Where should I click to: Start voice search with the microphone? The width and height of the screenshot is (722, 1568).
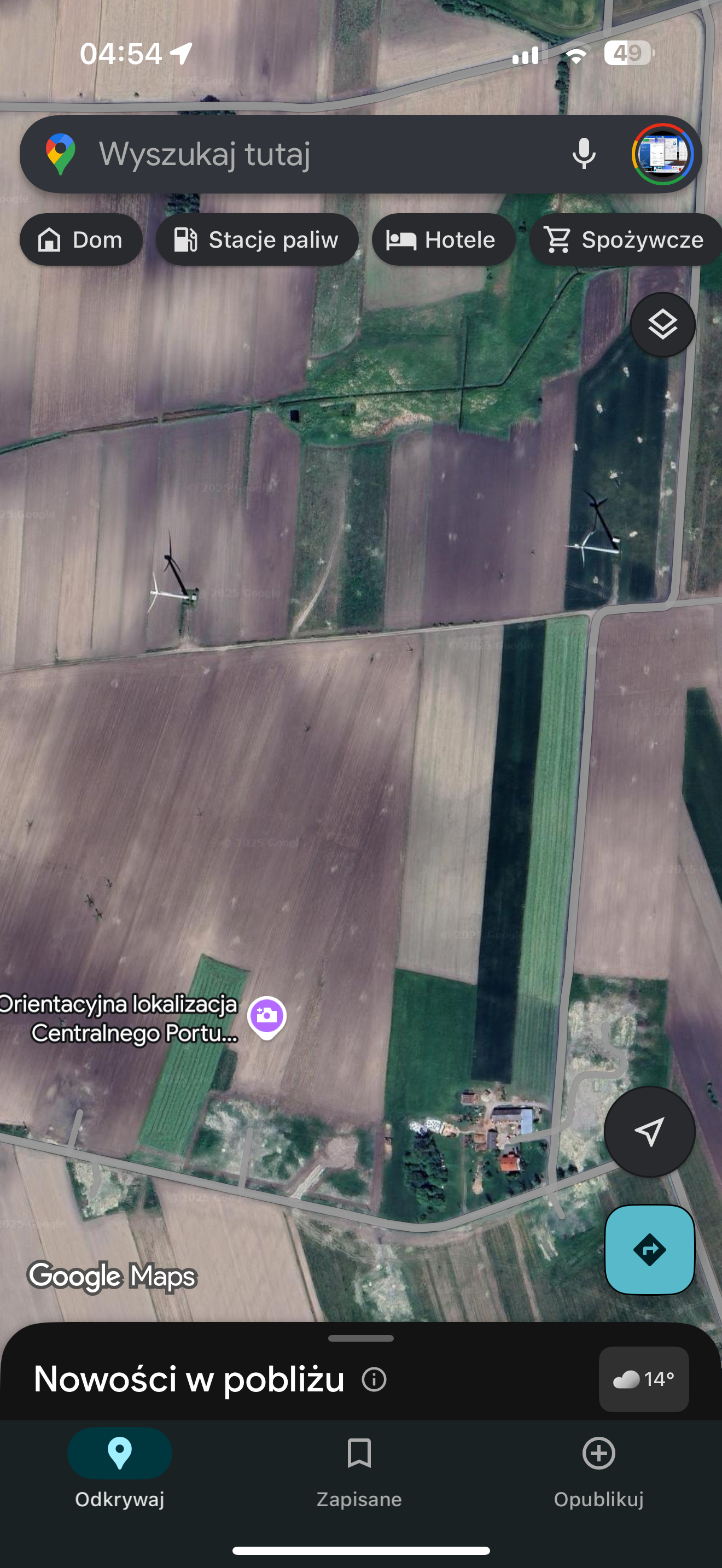[x=583, y=154]
